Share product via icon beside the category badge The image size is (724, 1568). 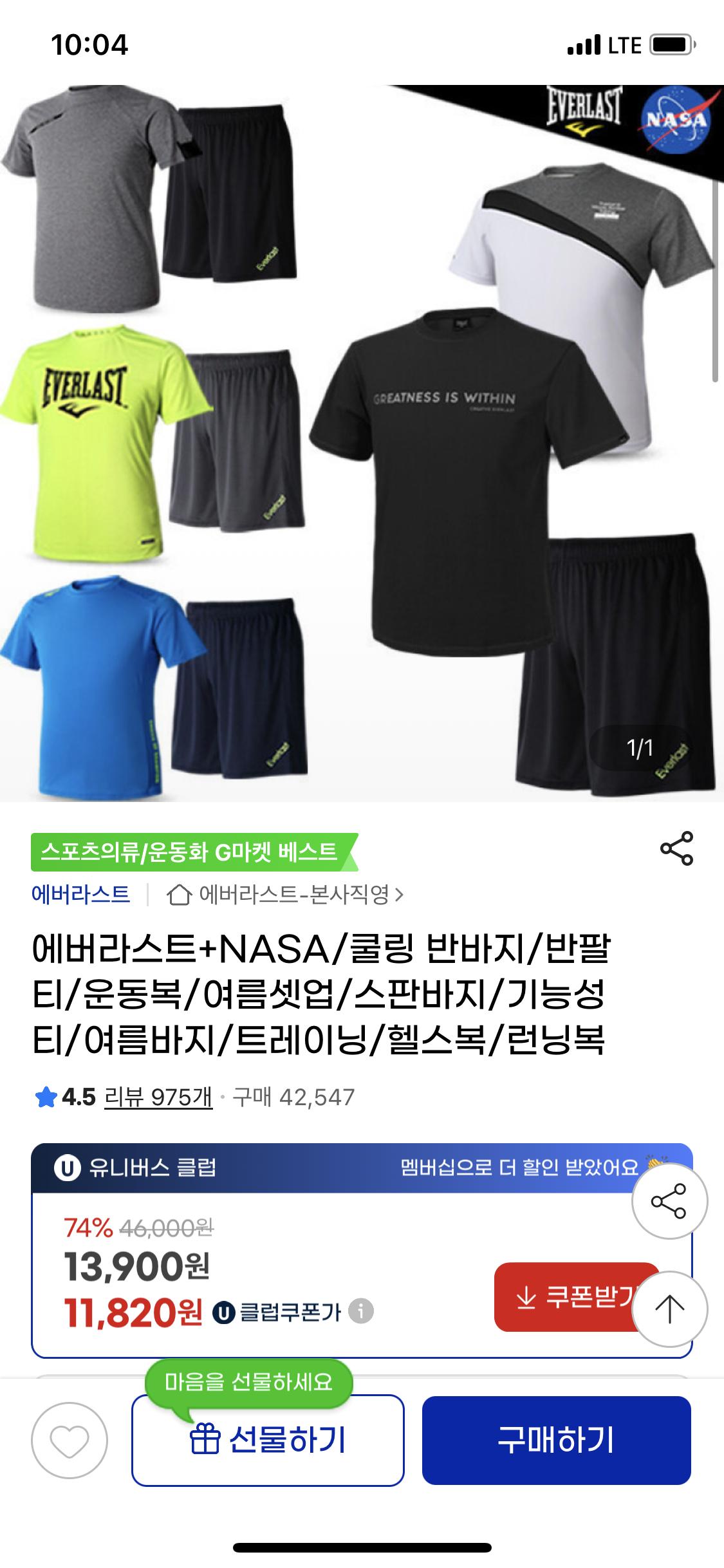coord(676,848)
